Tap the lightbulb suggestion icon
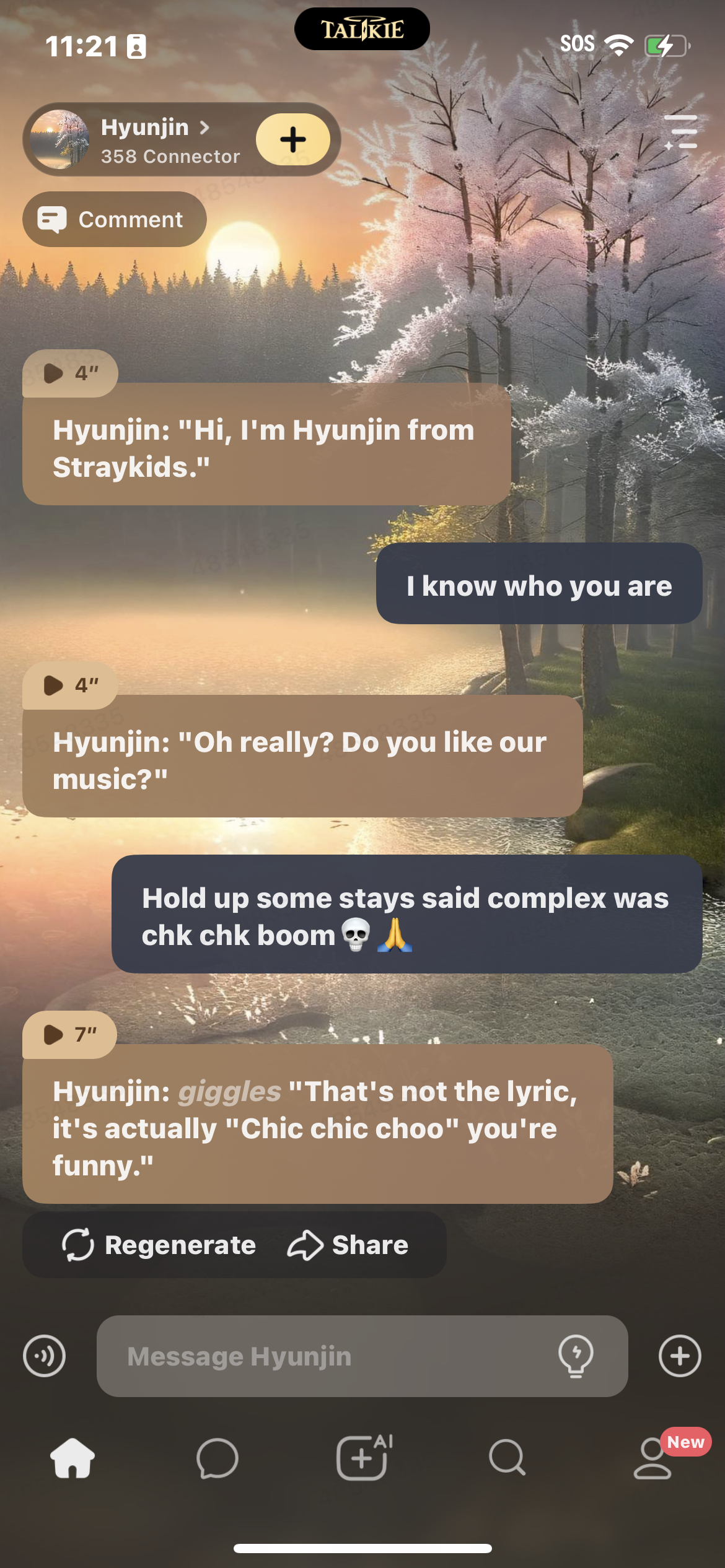 (576, 1356)
